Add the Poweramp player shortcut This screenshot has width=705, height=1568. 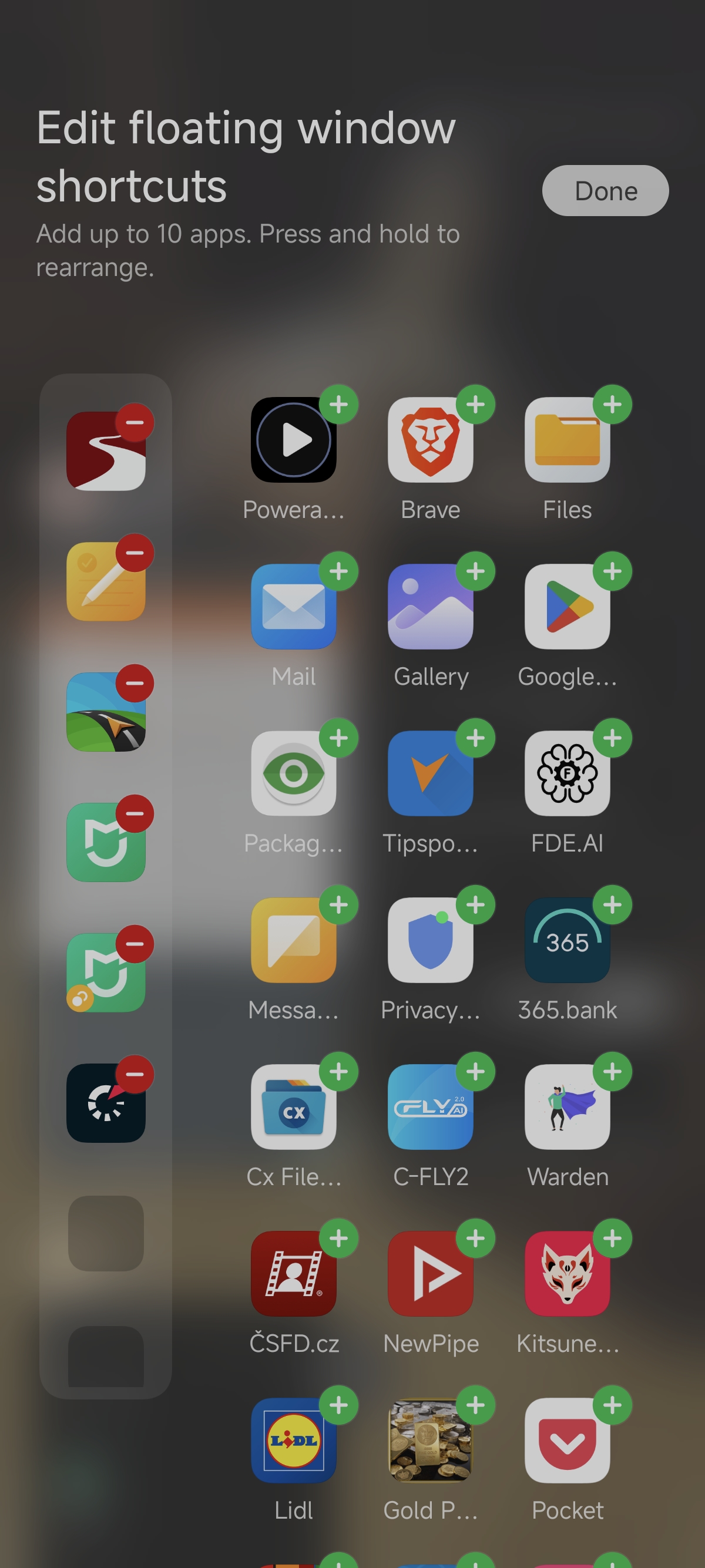pyautogui.click(x=338, y=404)
